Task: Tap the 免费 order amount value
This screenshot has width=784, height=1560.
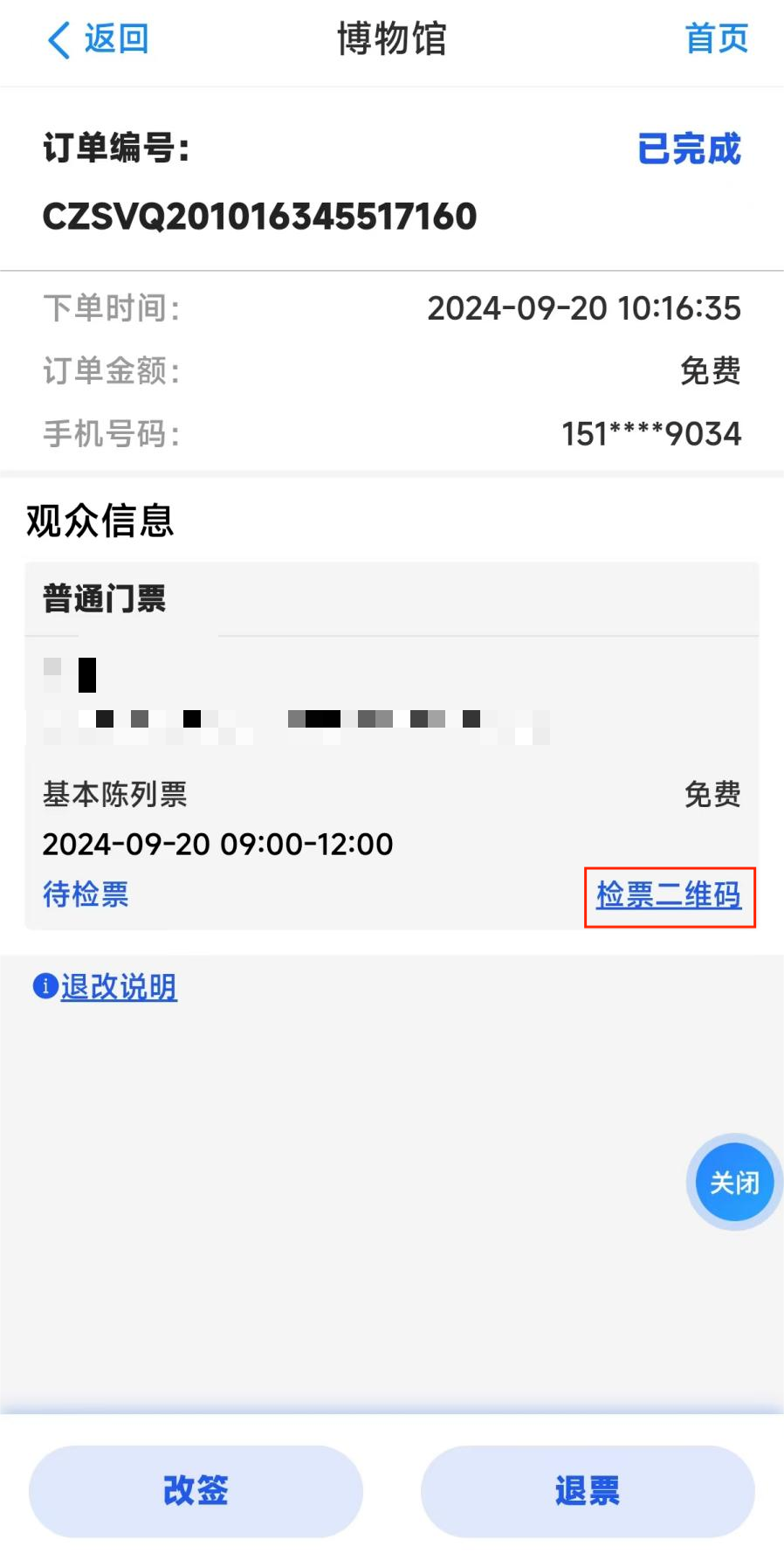Action: 712,370
